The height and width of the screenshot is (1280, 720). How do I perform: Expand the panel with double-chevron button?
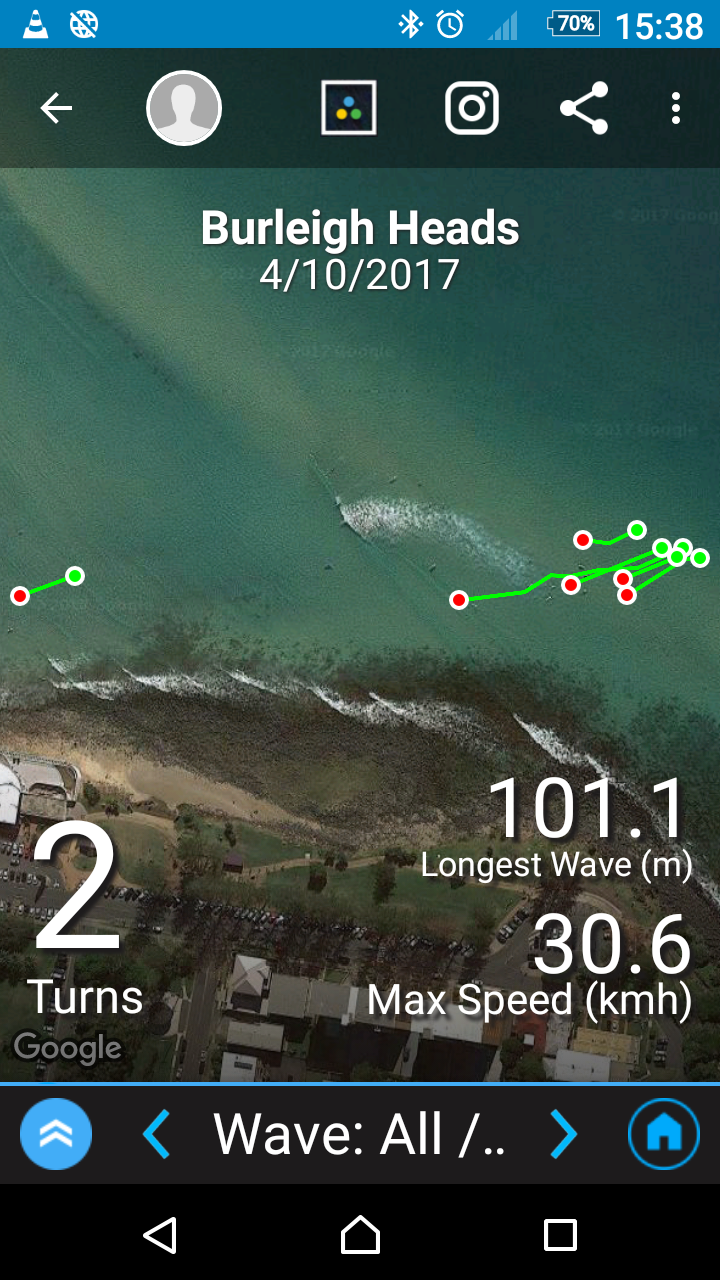coord(56,1134)
